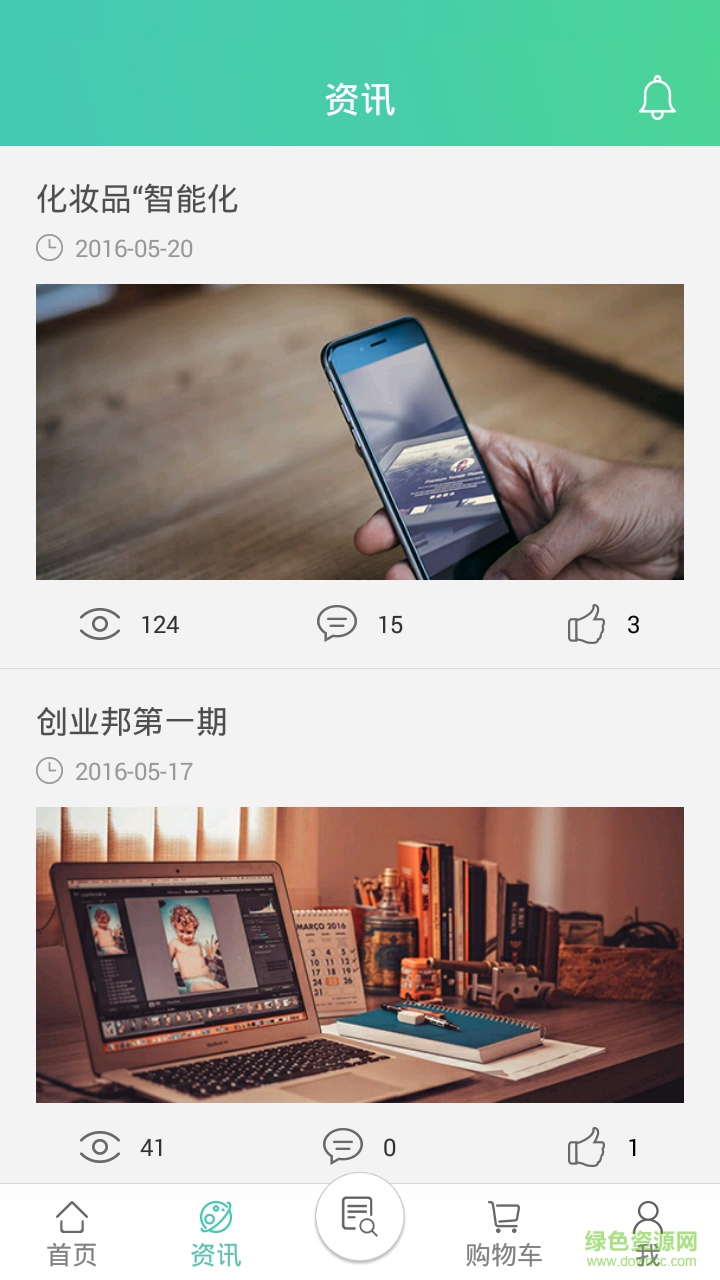The image size is (720, 1280).
Task: Tap the center document search button
Action: (x=360, y=1217)
